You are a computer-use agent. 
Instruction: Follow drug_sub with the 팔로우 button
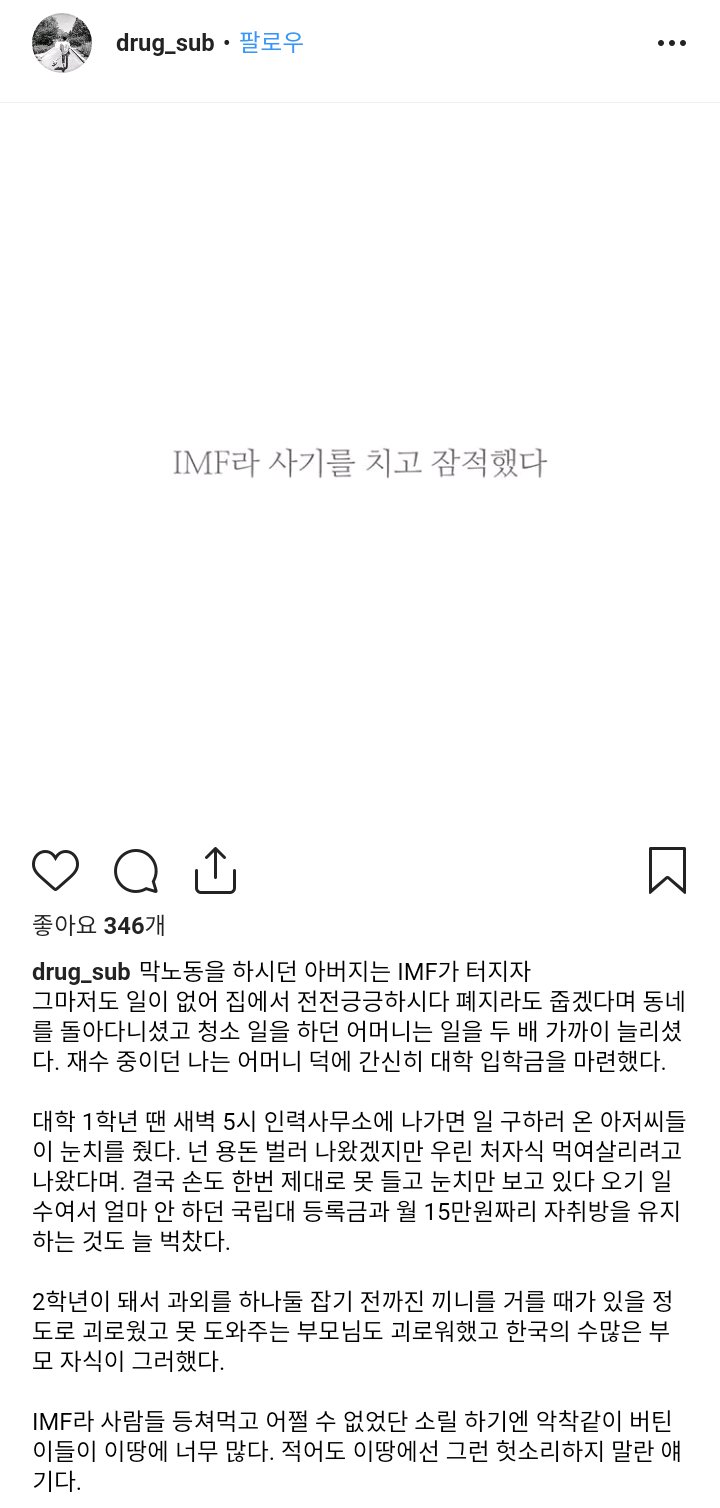coord(271,43)
